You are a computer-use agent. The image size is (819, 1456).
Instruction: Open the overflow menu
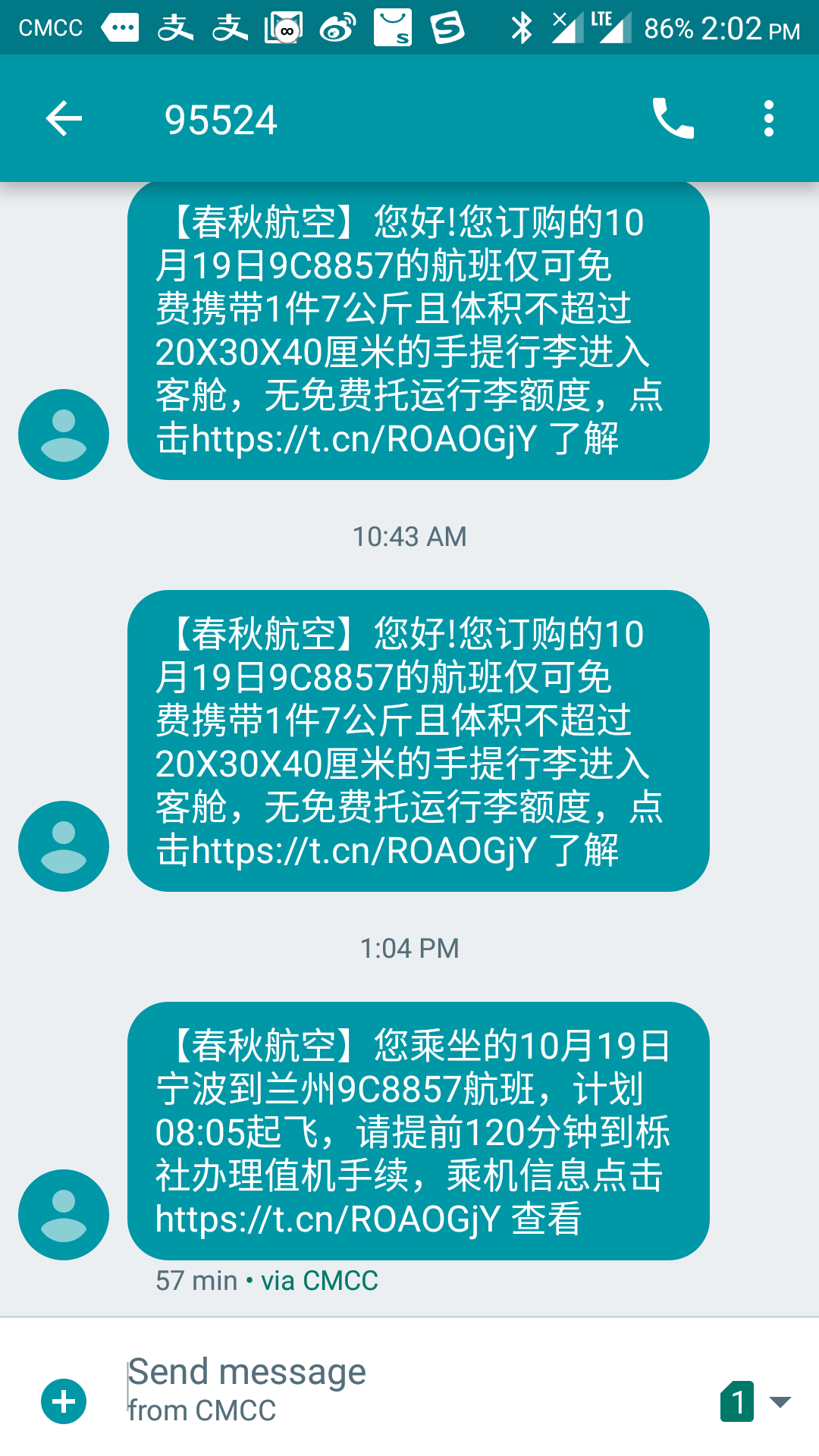769,119
